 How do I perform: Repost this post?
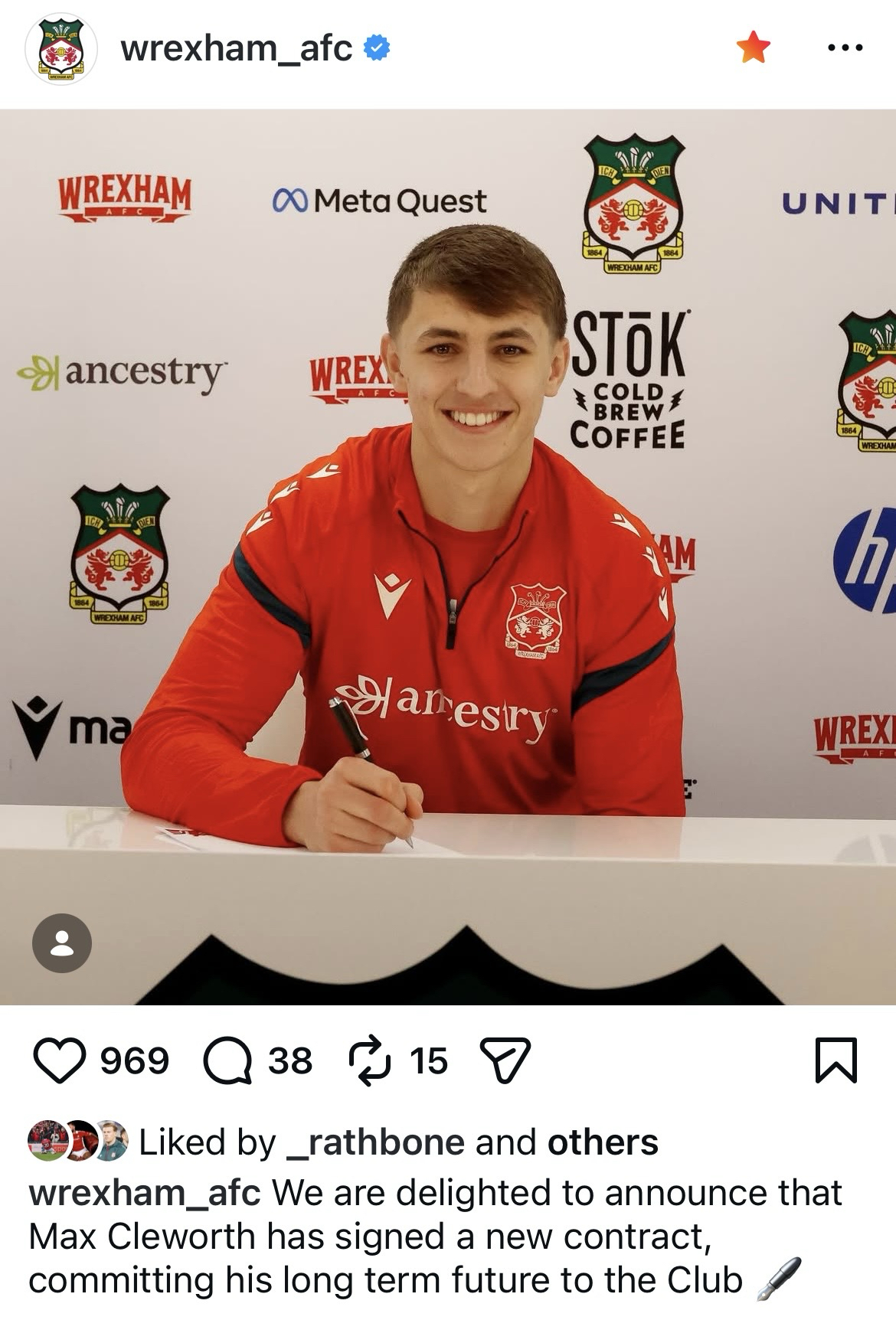[370, 1061]
